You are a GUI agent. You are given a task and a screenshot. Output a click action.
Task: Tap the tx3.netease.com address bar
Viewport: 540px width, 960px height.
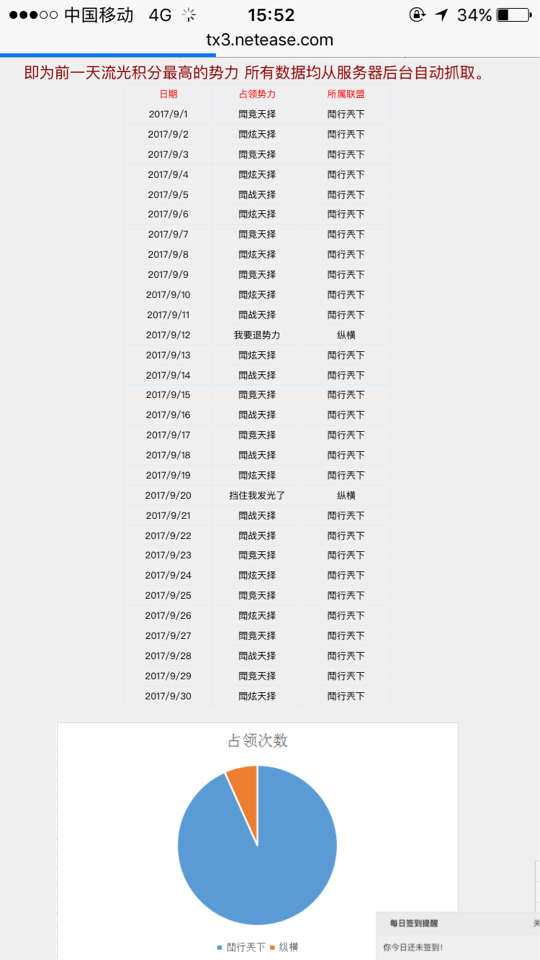click(x=270, y=40)
